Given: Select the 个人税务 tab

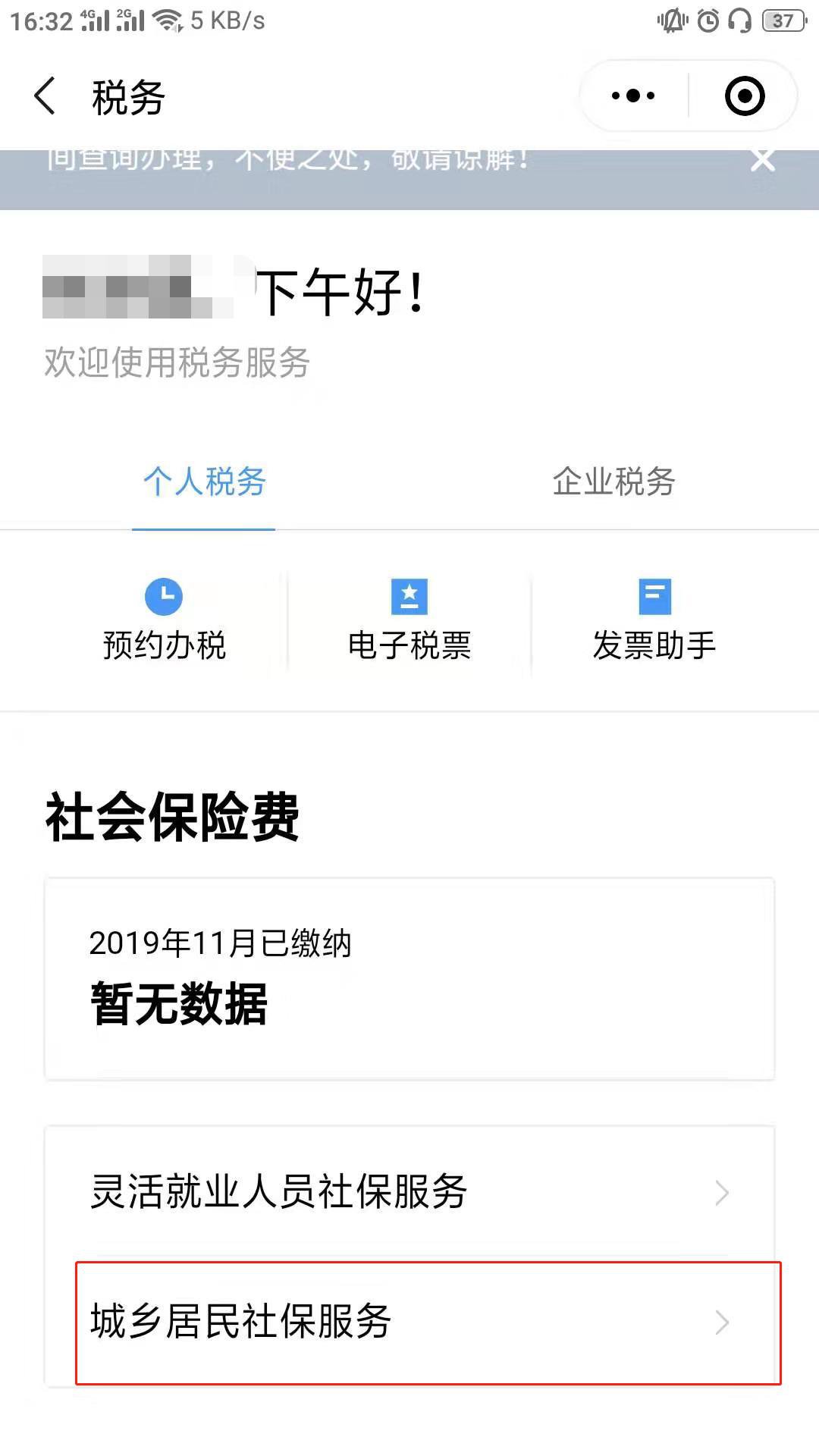Looking at the screenshot, I should point(204,482).
